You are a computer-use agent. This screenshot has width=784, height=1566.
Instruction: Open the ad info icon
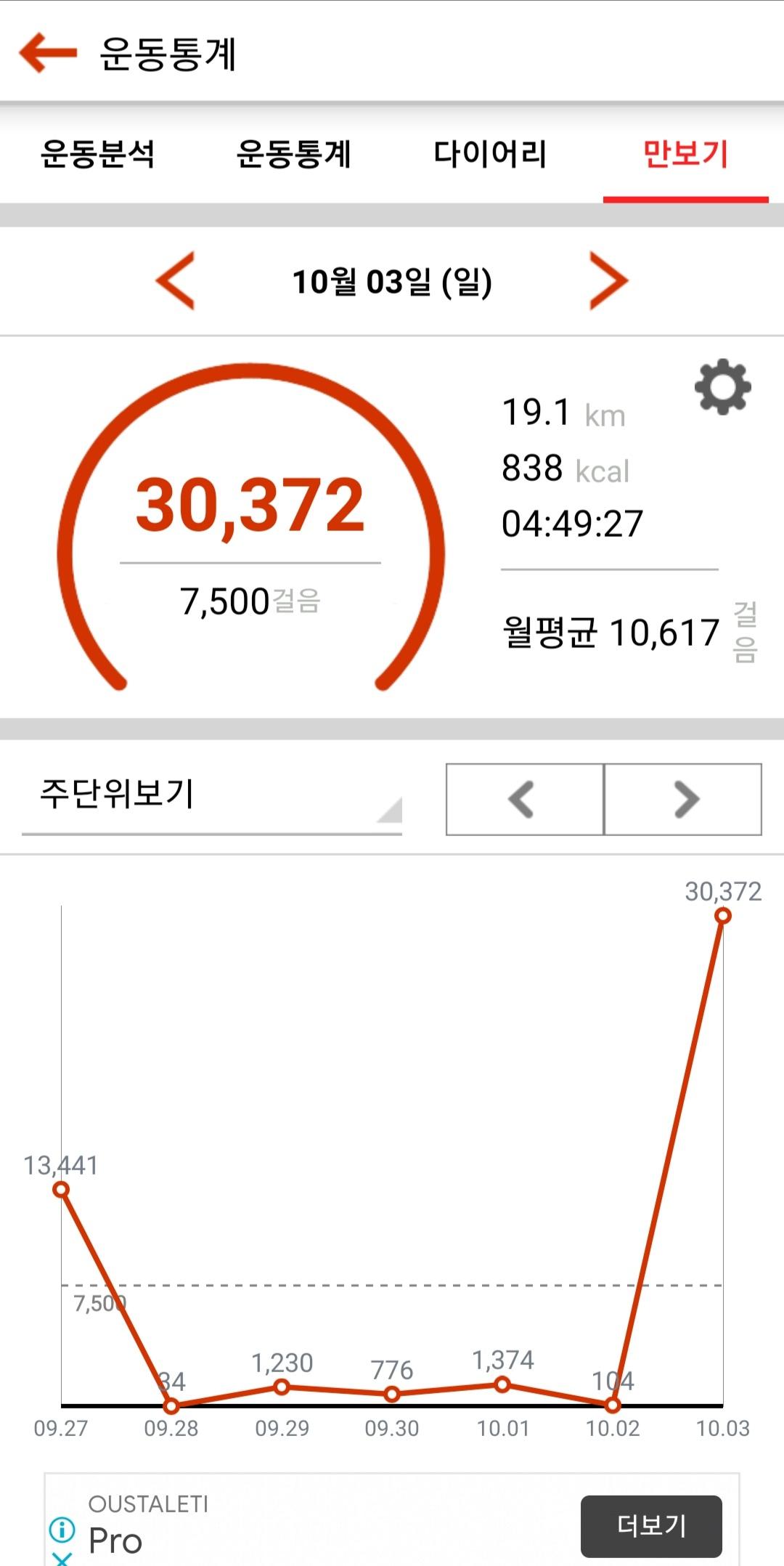tap(62, 1529)
